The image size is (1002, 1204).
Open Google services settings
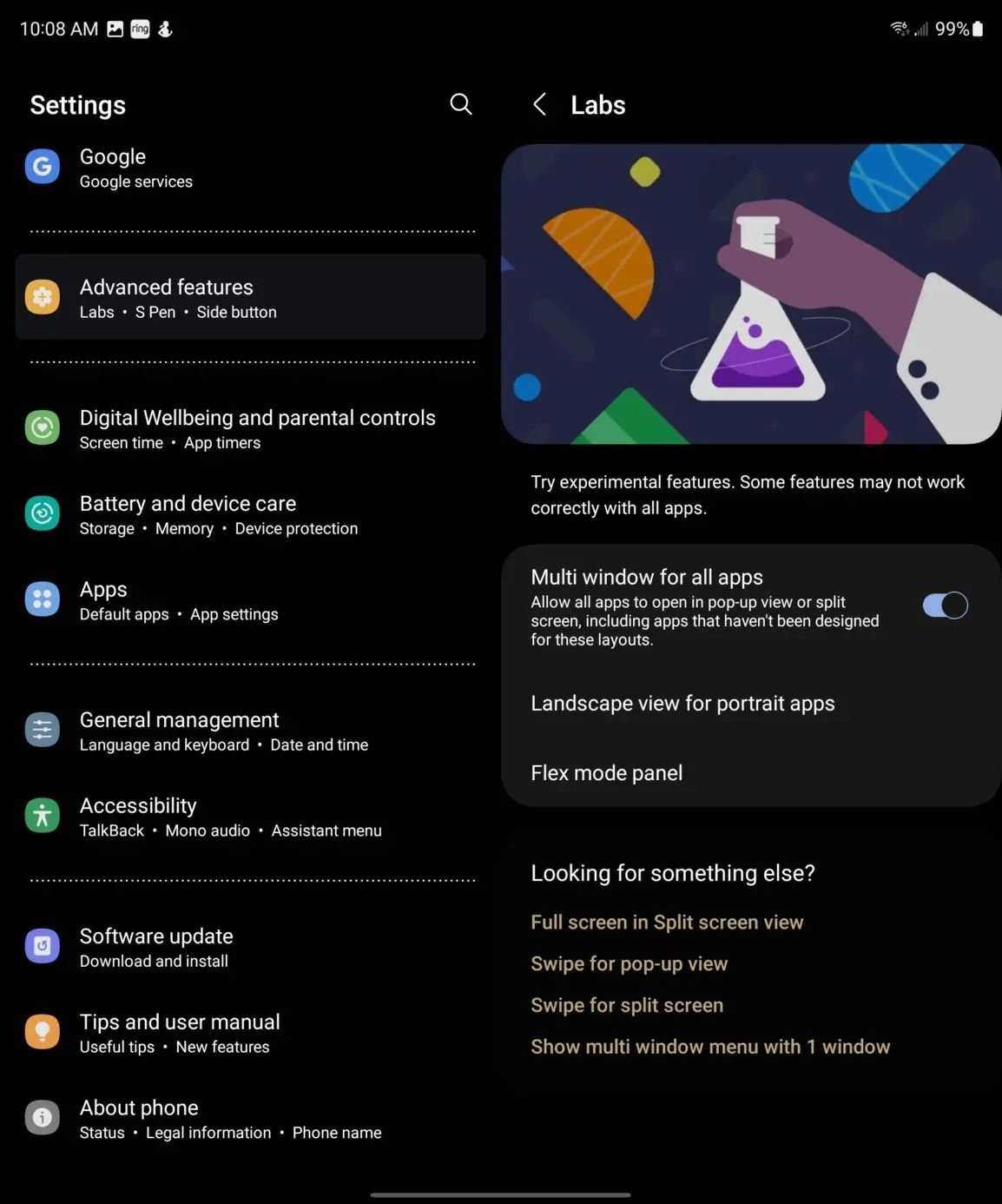click(x=250, y=168)
